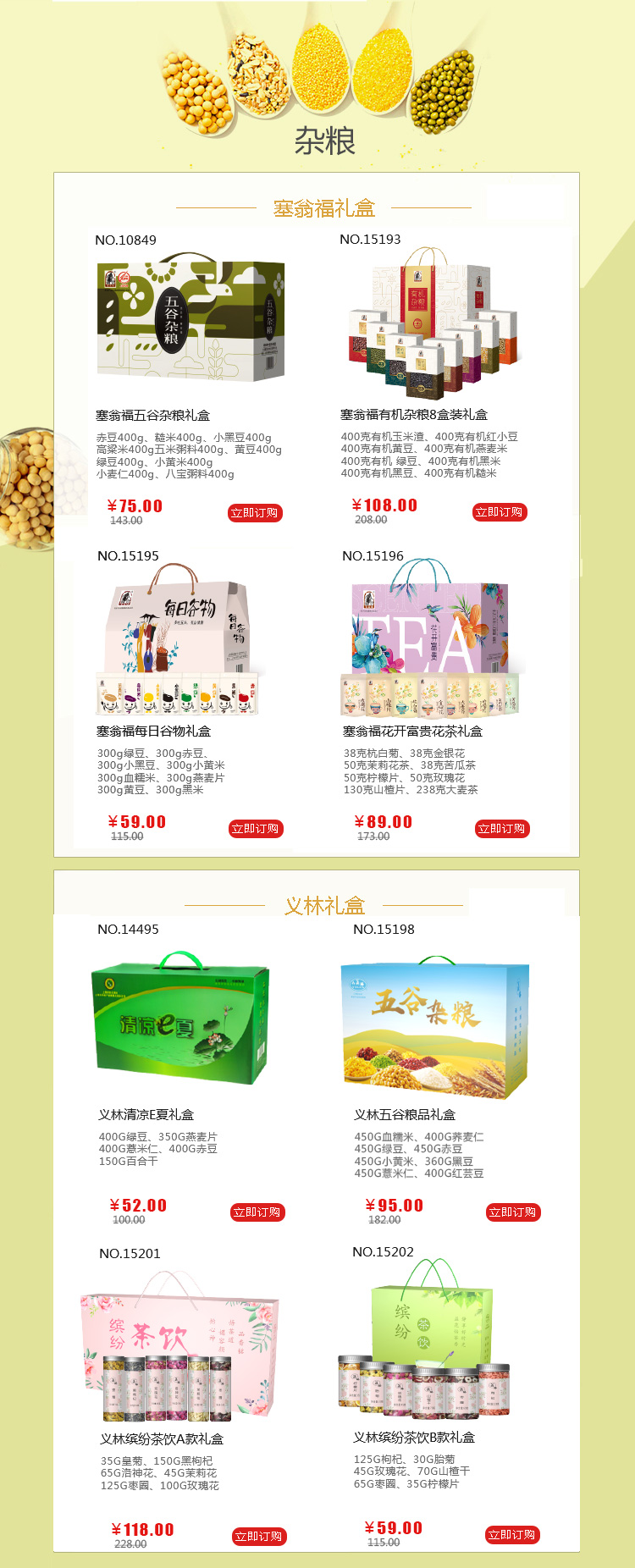Tap 立即订购 for 义林五谷粮品礼盒
Image resolution: width=635 pixels, height=1568 pixels.
pos(513,1212)
